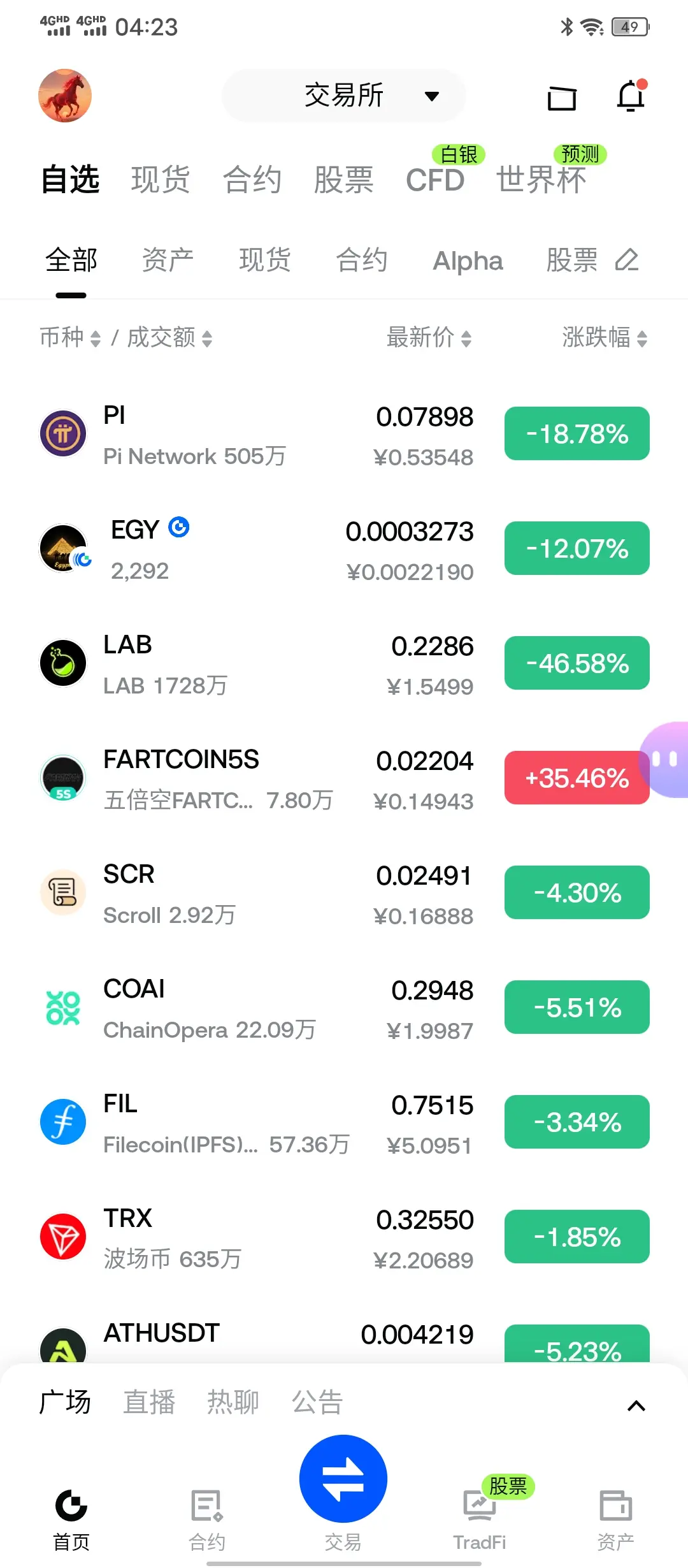Expand the 广场 panel with the chevron

(636, 1405)
